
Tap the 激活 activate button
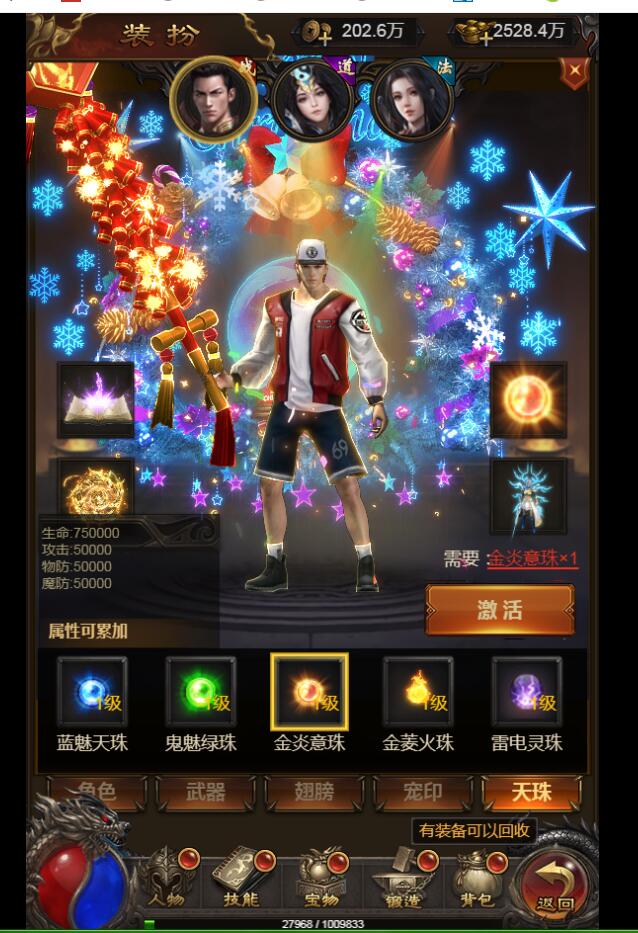(499, 610)
